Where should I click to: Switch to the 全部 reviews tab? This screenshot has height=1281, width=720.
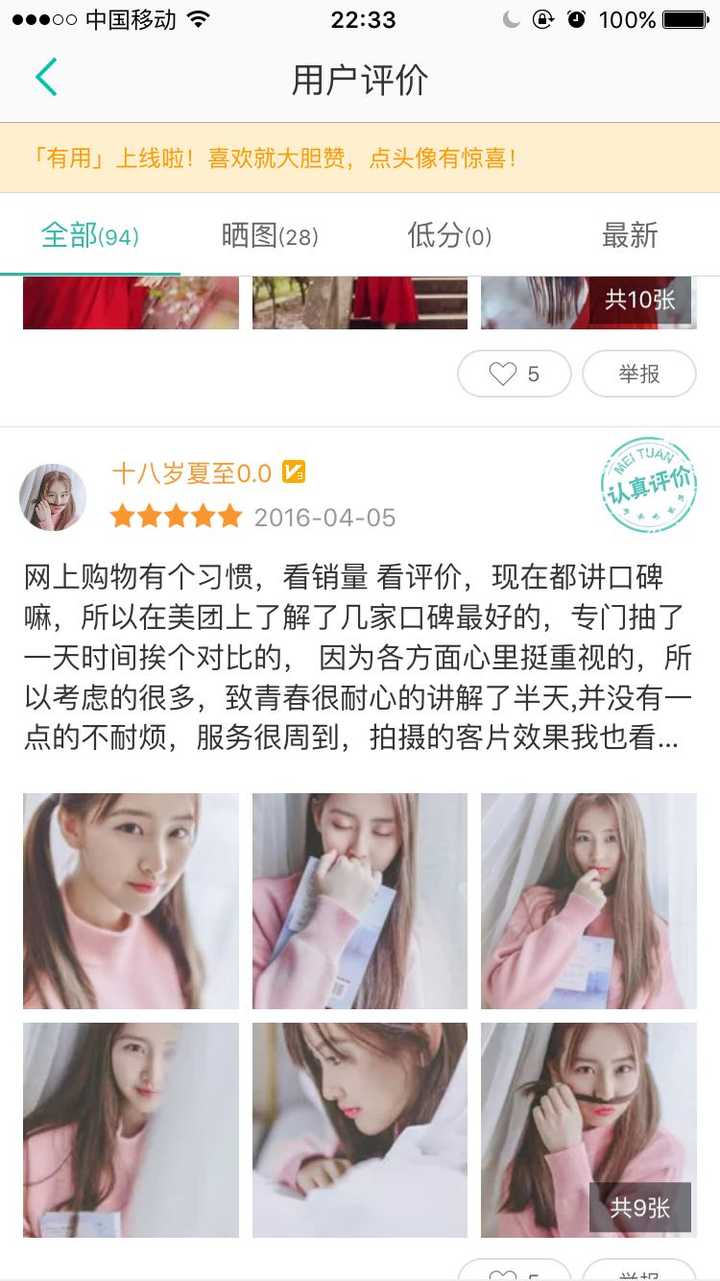[x=89, y=236]
